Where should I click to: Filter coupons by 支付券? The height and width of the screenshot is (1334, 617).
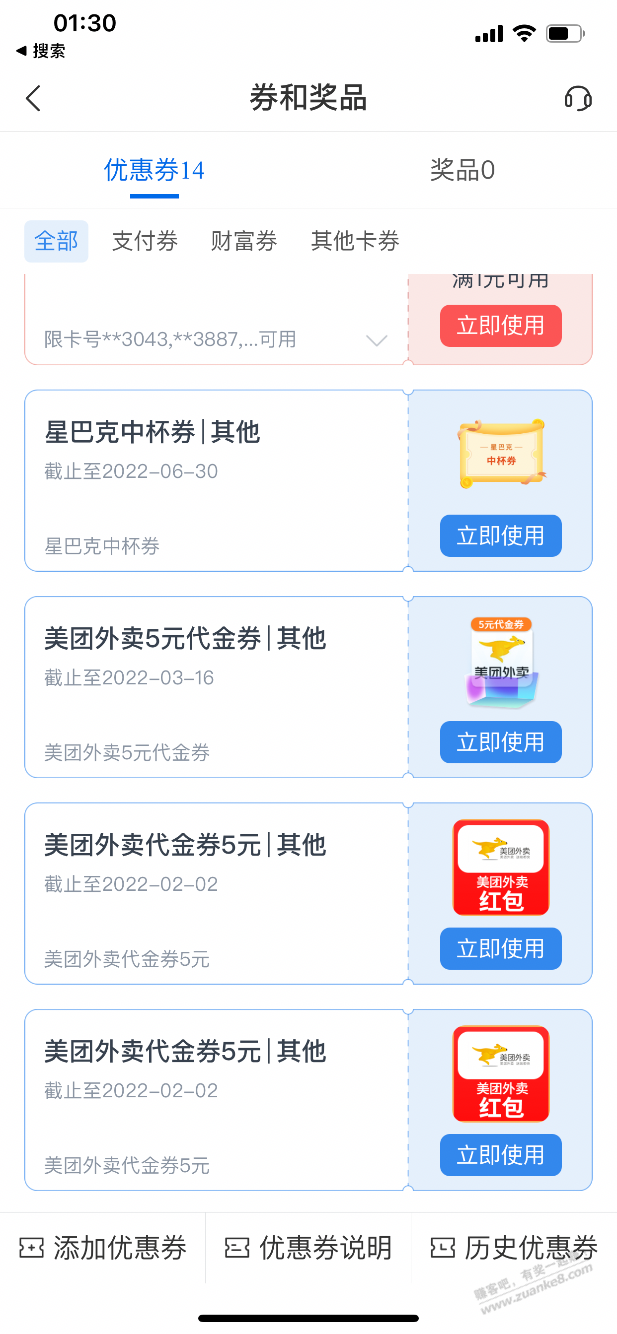coord(145,241)
